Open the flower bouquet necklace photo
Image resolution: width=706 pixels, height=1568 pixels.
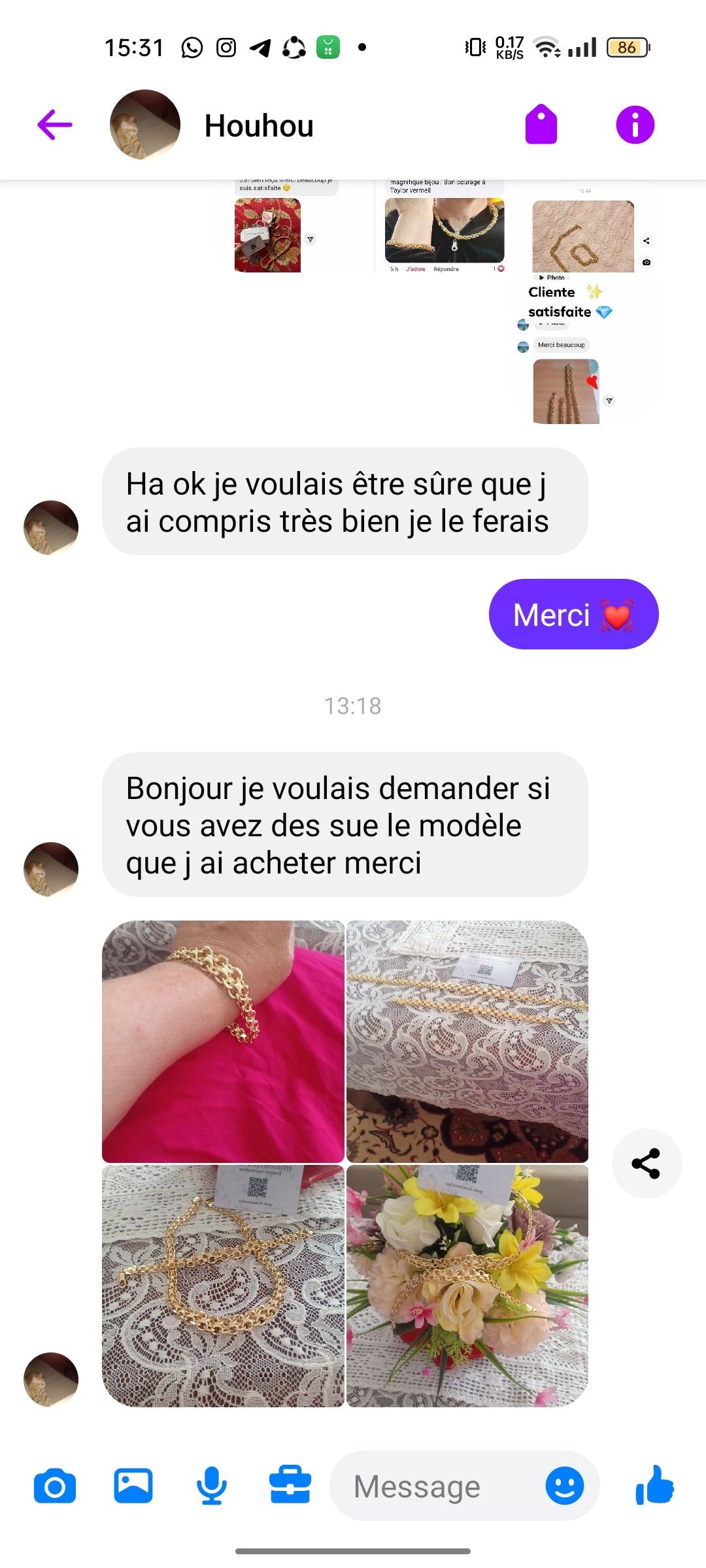pyautogui.click(x=467, y=1286)
